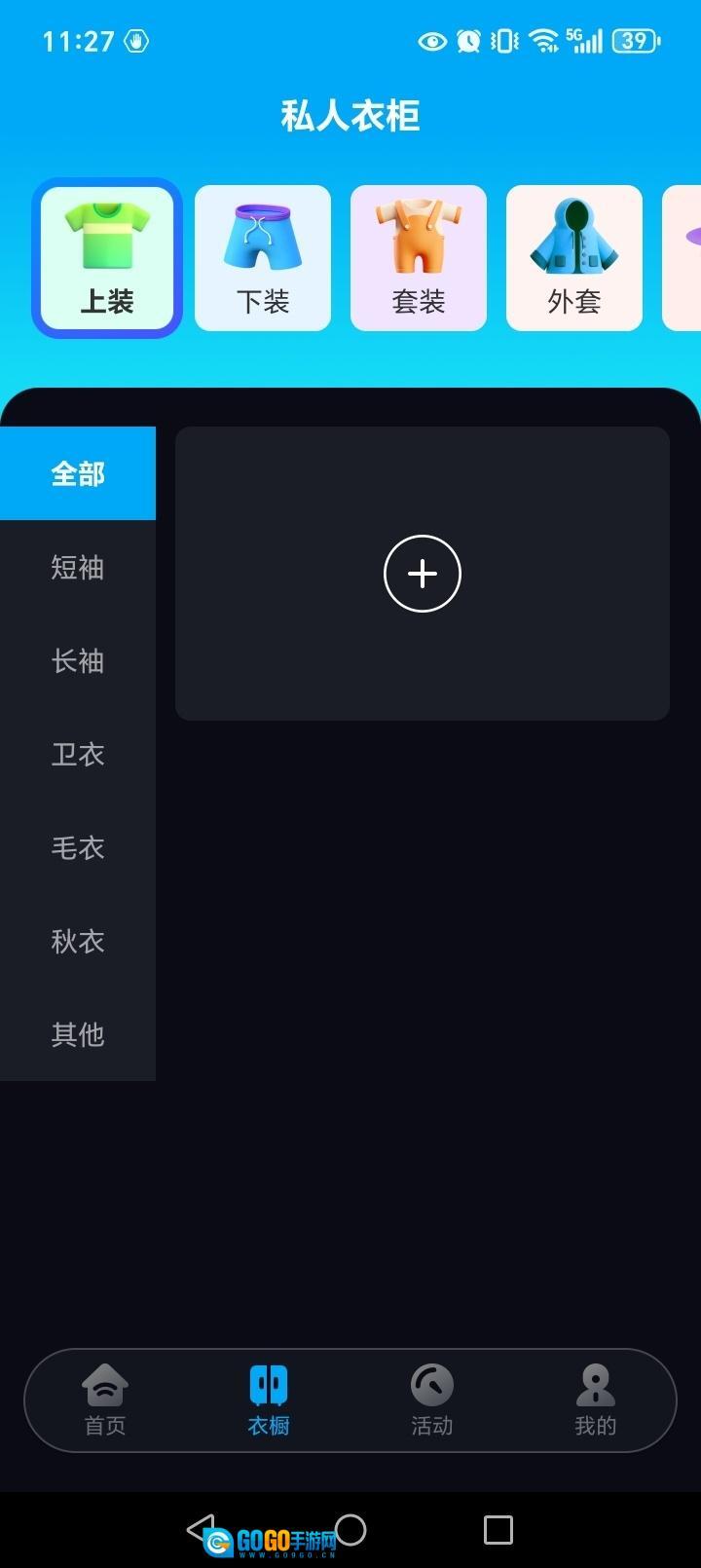Select the 卫衣 hoodie filter

click(x=78, y=754)
